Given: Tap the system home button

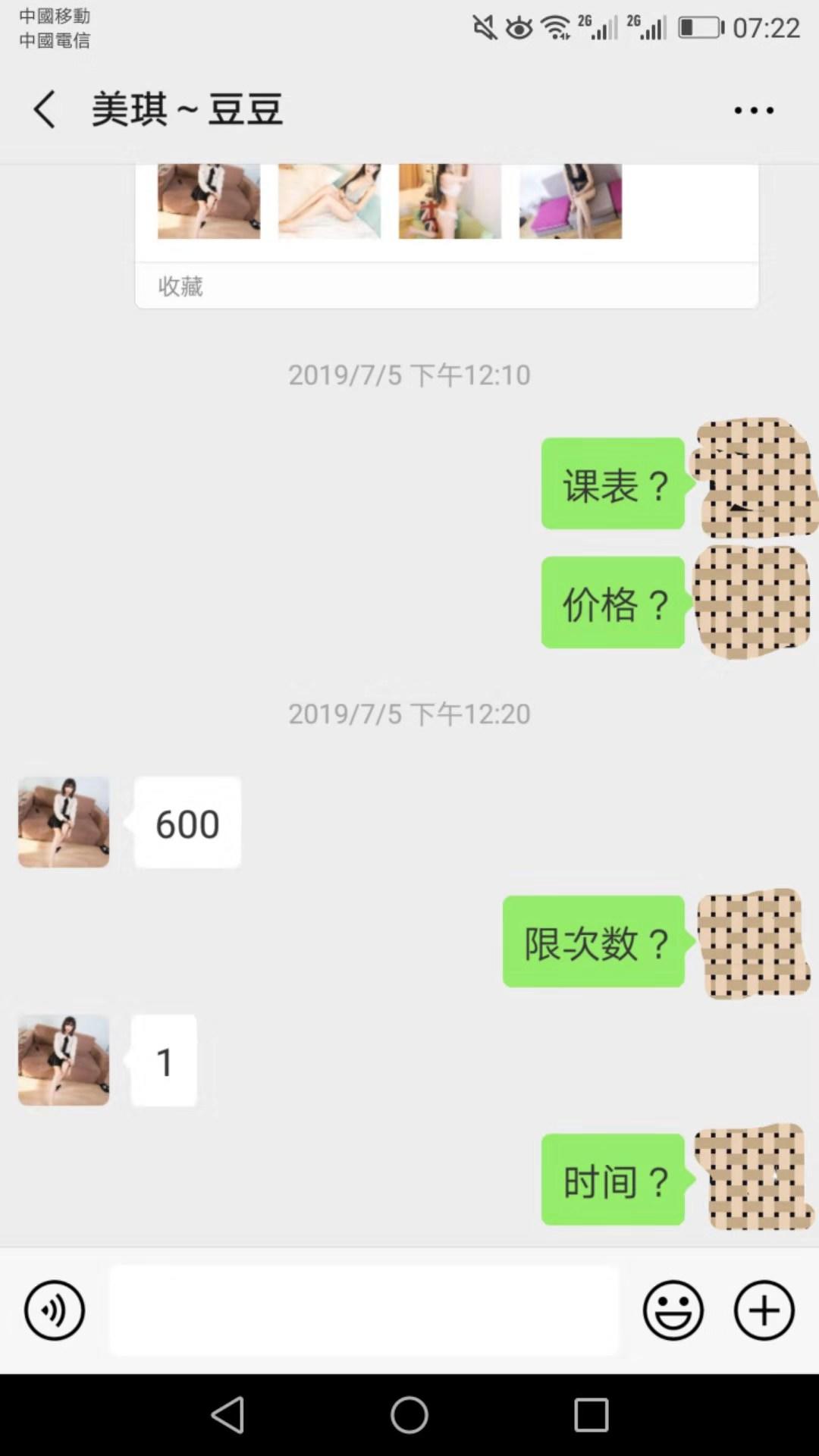Looking at the screenshot, I should pos(409,1415).
